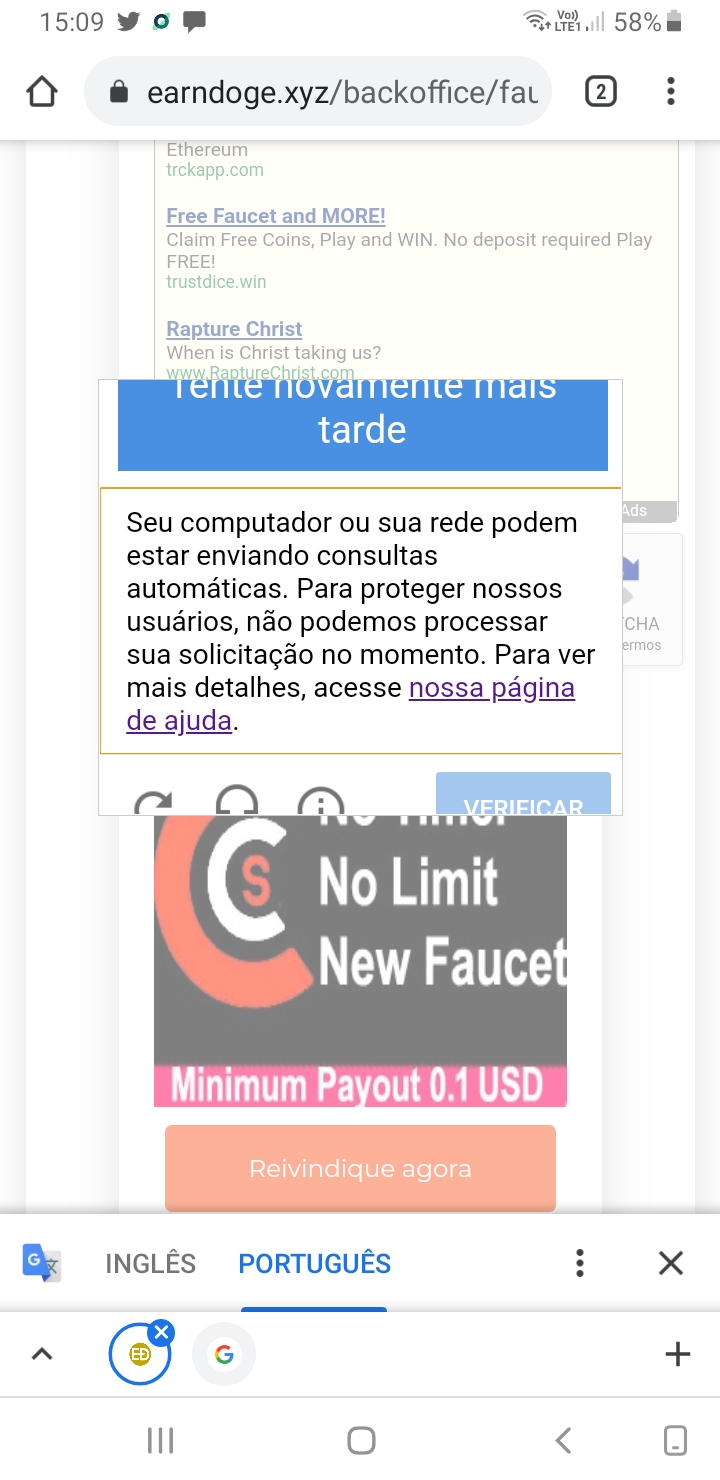Tap the VERIFICAR button in the captcha
Image resolution: width=720 pixels, height=1480 pixels.
[523, 794]
